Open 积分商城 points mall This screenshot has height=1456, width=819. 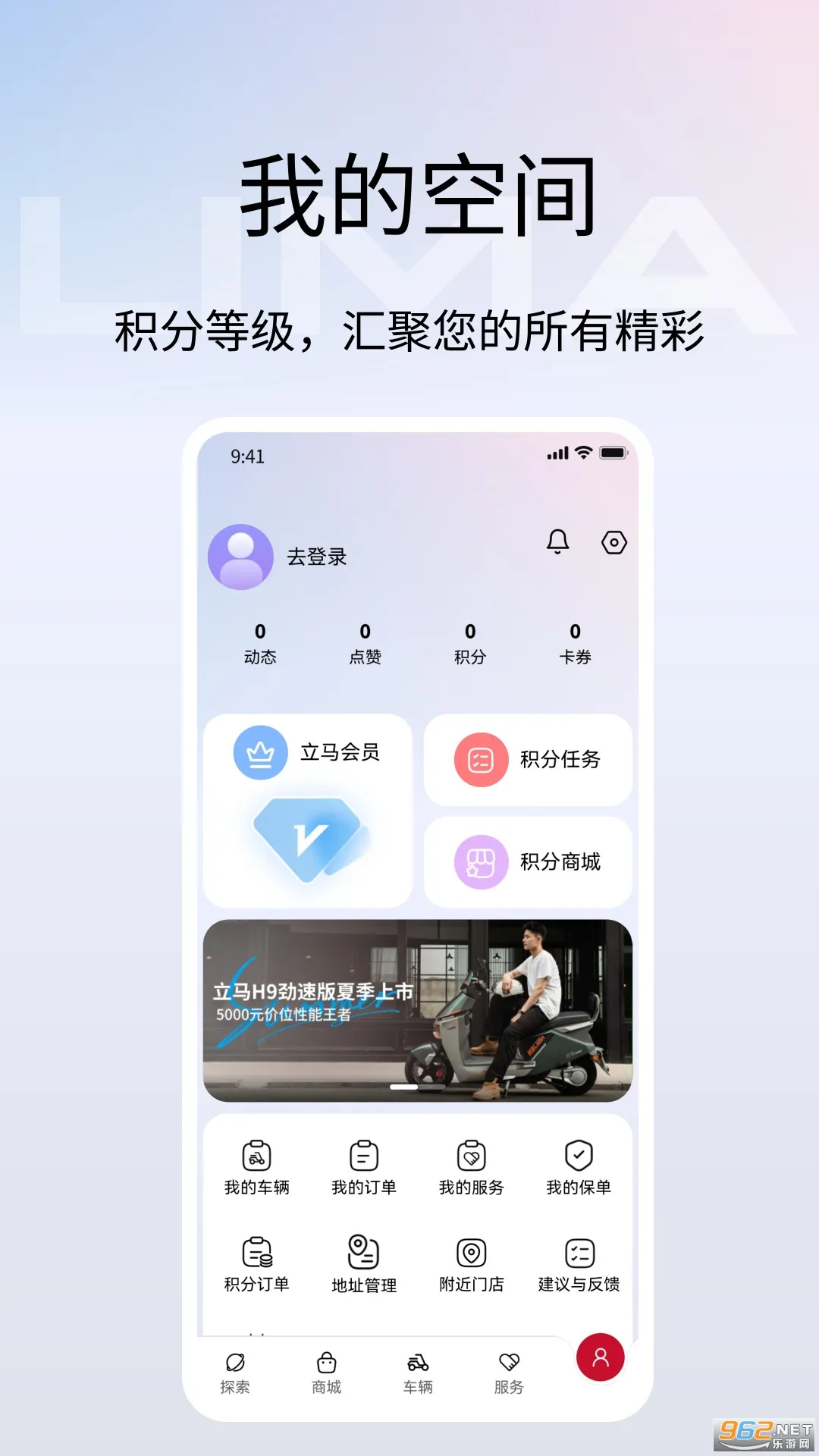tap(527, 862)
